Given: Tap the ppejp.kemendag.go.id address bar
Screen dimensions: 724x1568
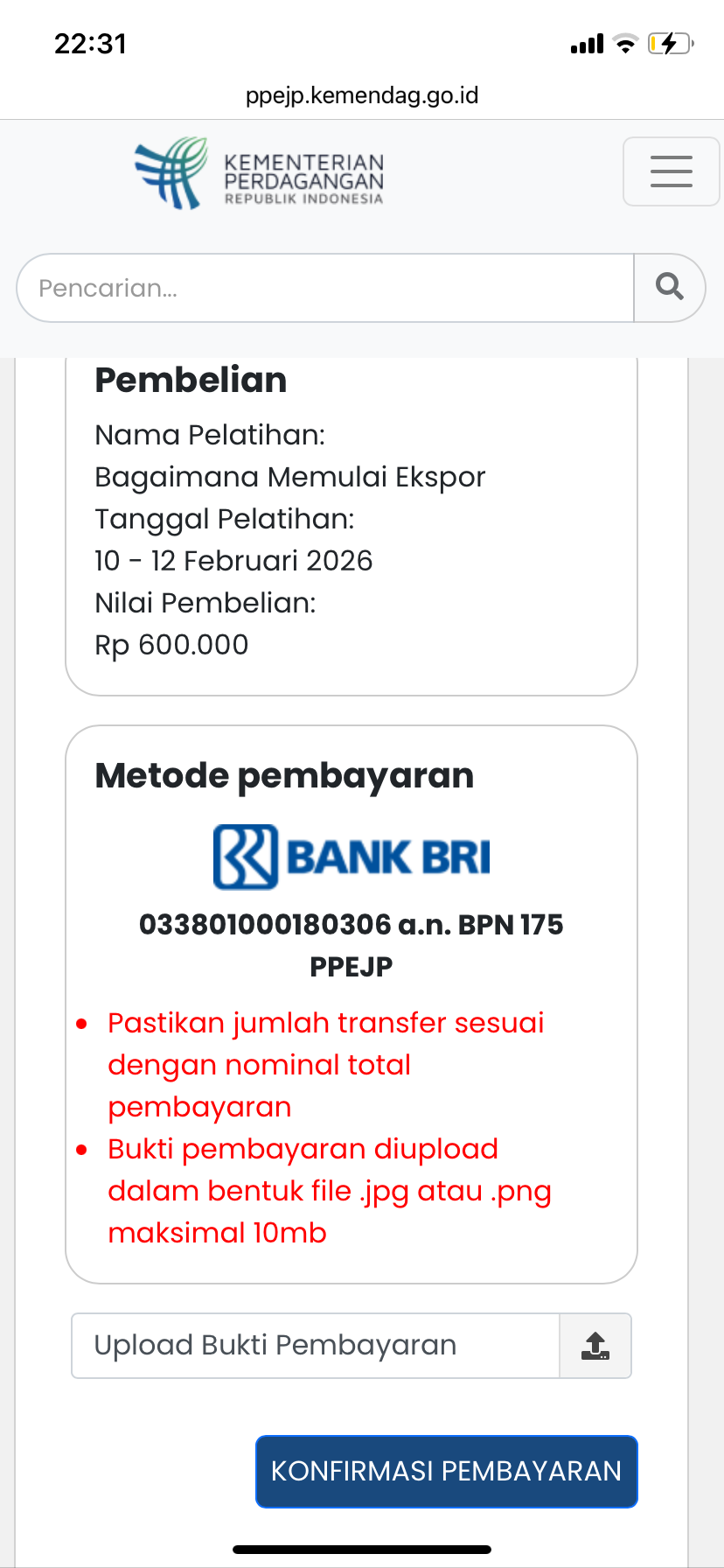Looking at the screenshot, I should [x=362, y=95].
